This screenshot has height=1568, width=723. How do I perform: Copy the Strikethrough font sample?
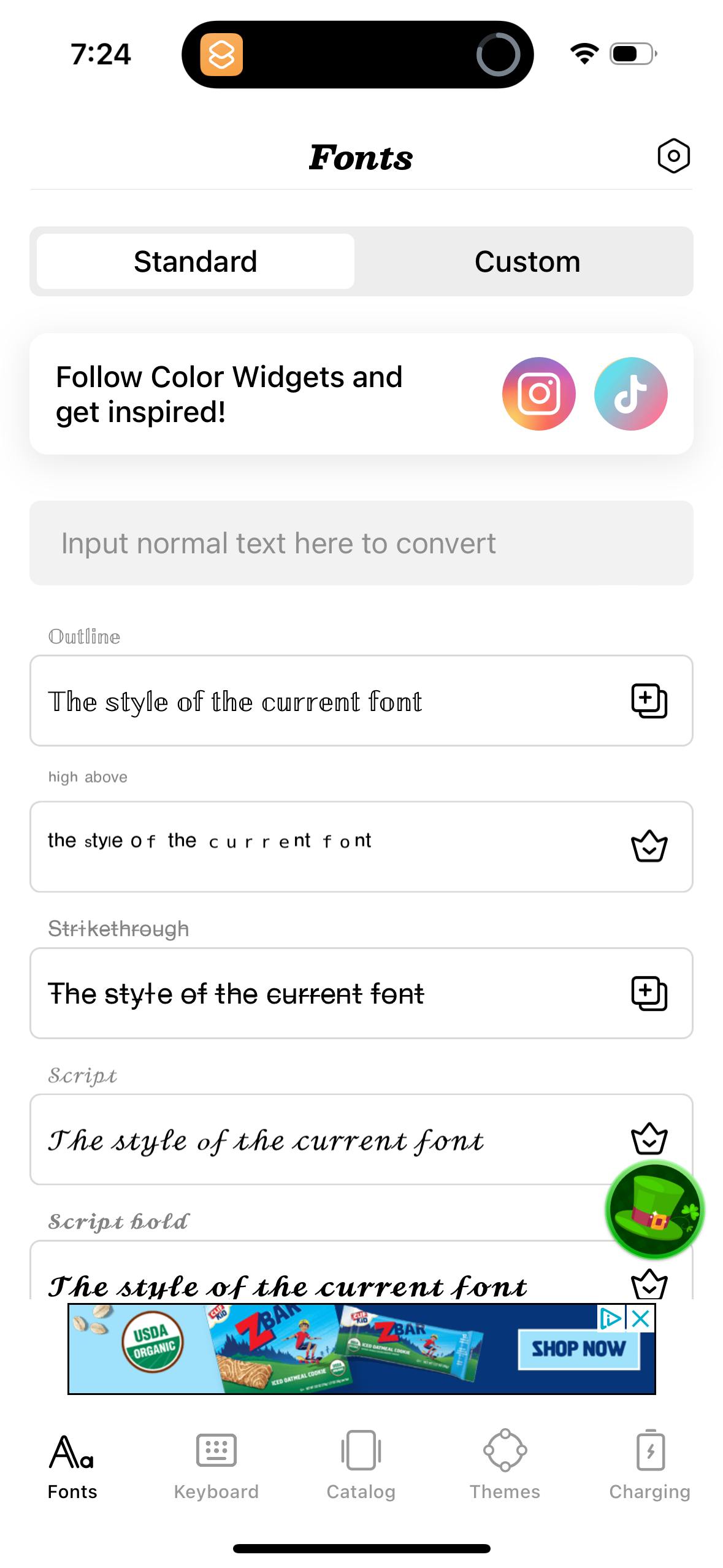(x=649, y=994)
